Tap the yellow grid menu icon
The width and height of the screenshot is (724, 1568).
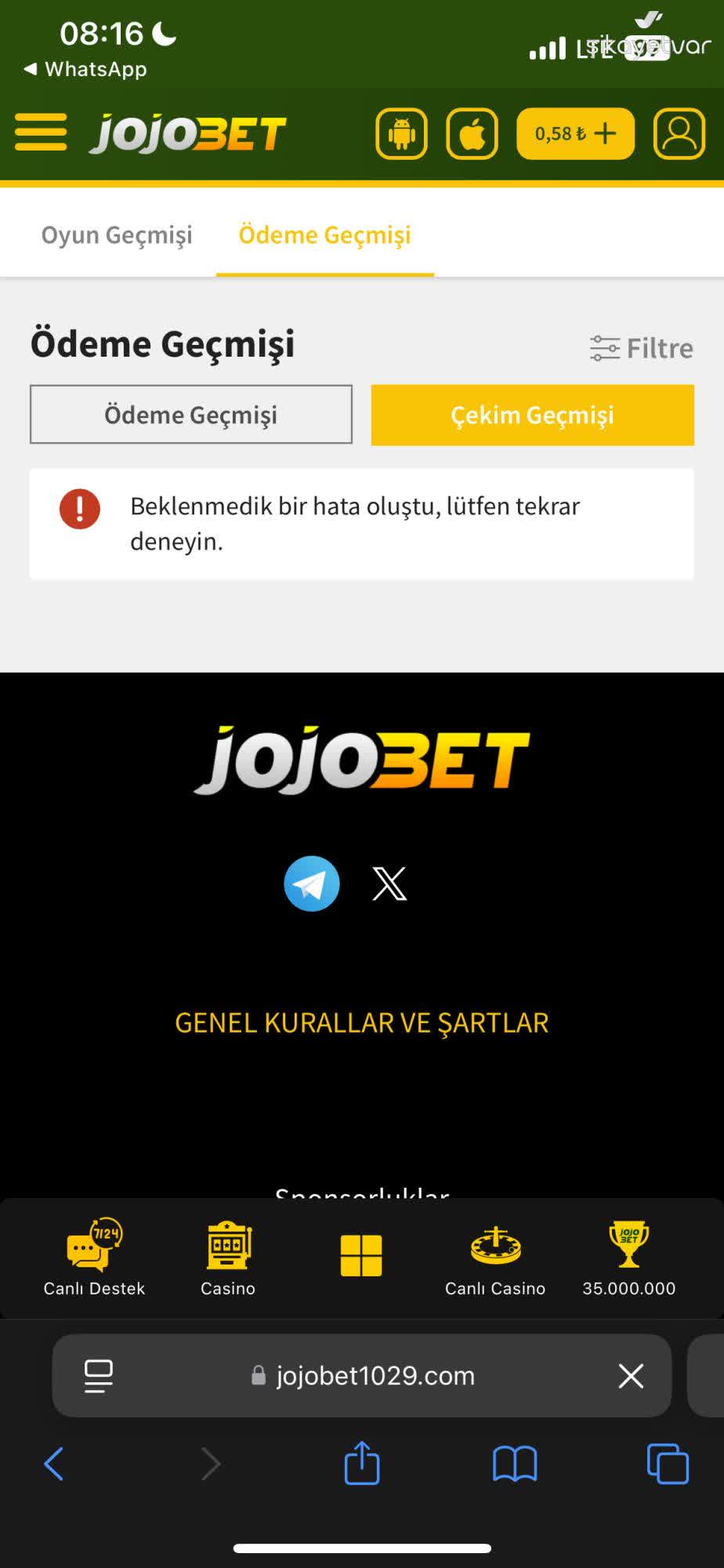click(x=361, y=1255)
